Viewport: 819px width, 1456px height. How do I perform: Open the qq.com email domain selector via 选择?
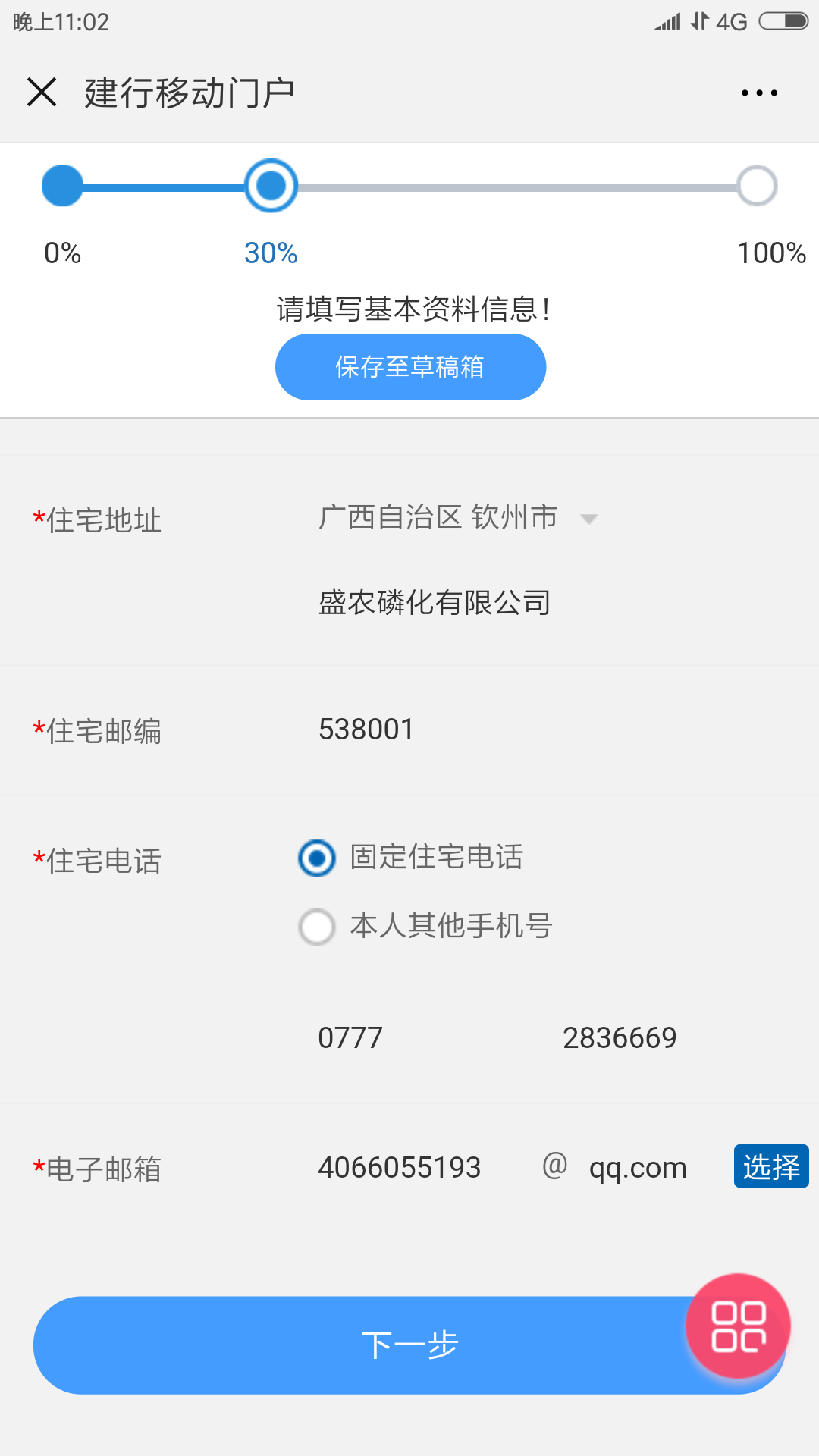click(x=770, y=1167)
